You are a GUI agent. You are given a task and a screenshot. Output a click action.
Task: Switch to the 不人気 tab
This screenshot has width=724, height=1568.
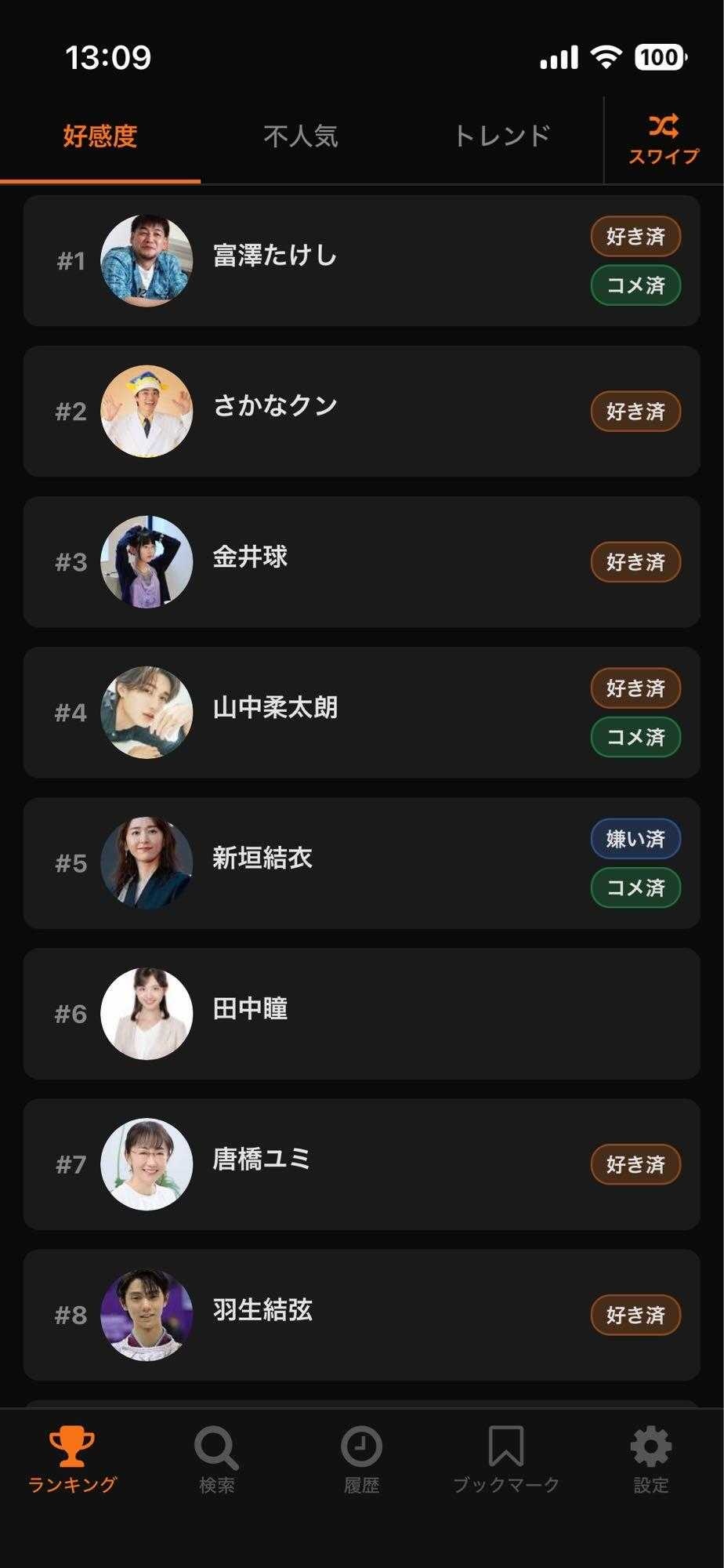302,136
